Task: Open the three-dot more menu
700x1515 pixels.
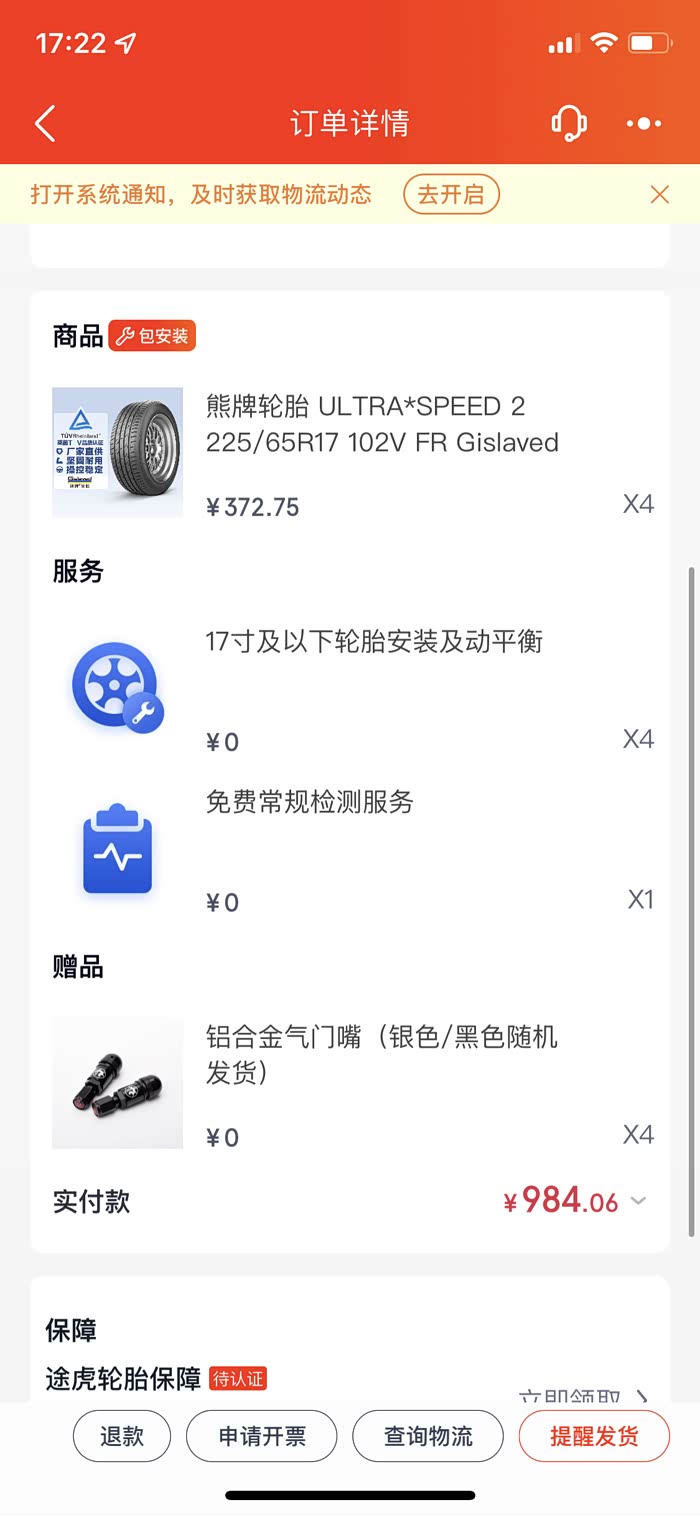Action: (x=643, y=124)
